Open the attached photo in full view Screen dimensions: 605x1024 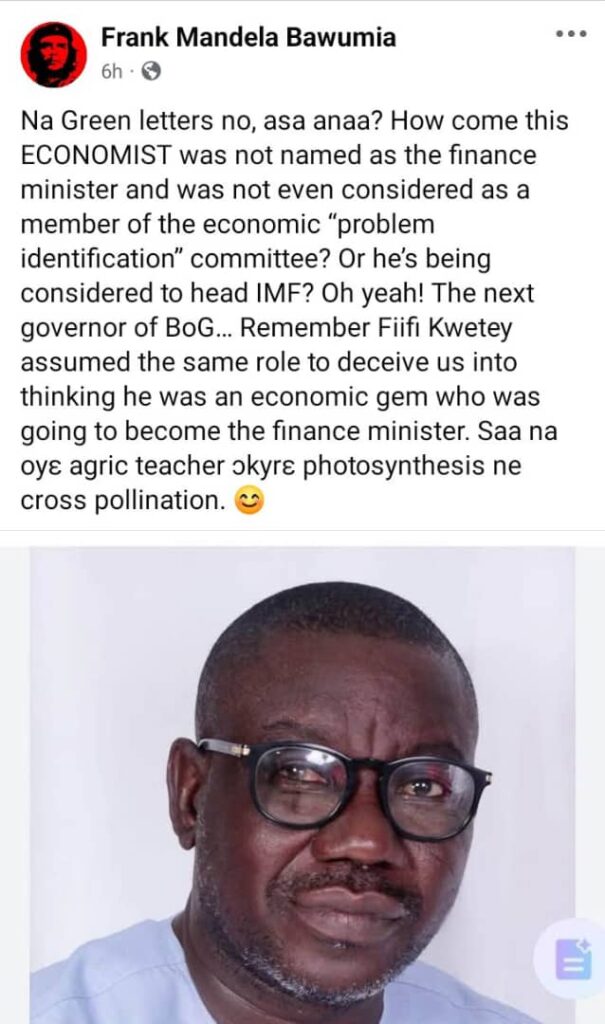(302, 785)
